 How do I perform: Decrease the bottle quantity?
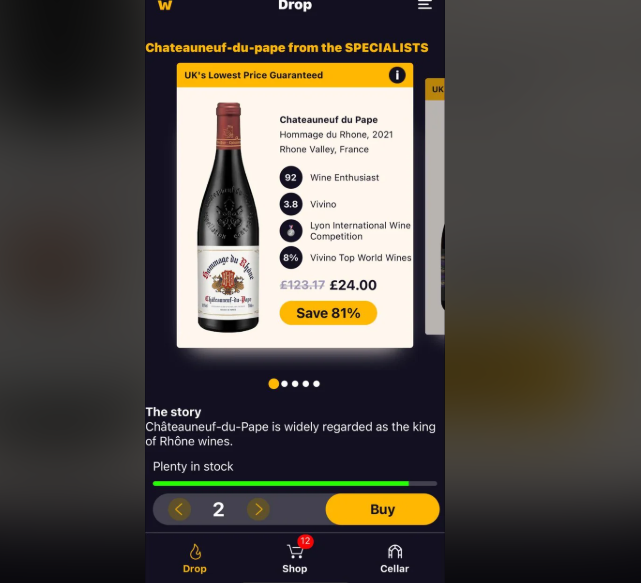[180, 510]
